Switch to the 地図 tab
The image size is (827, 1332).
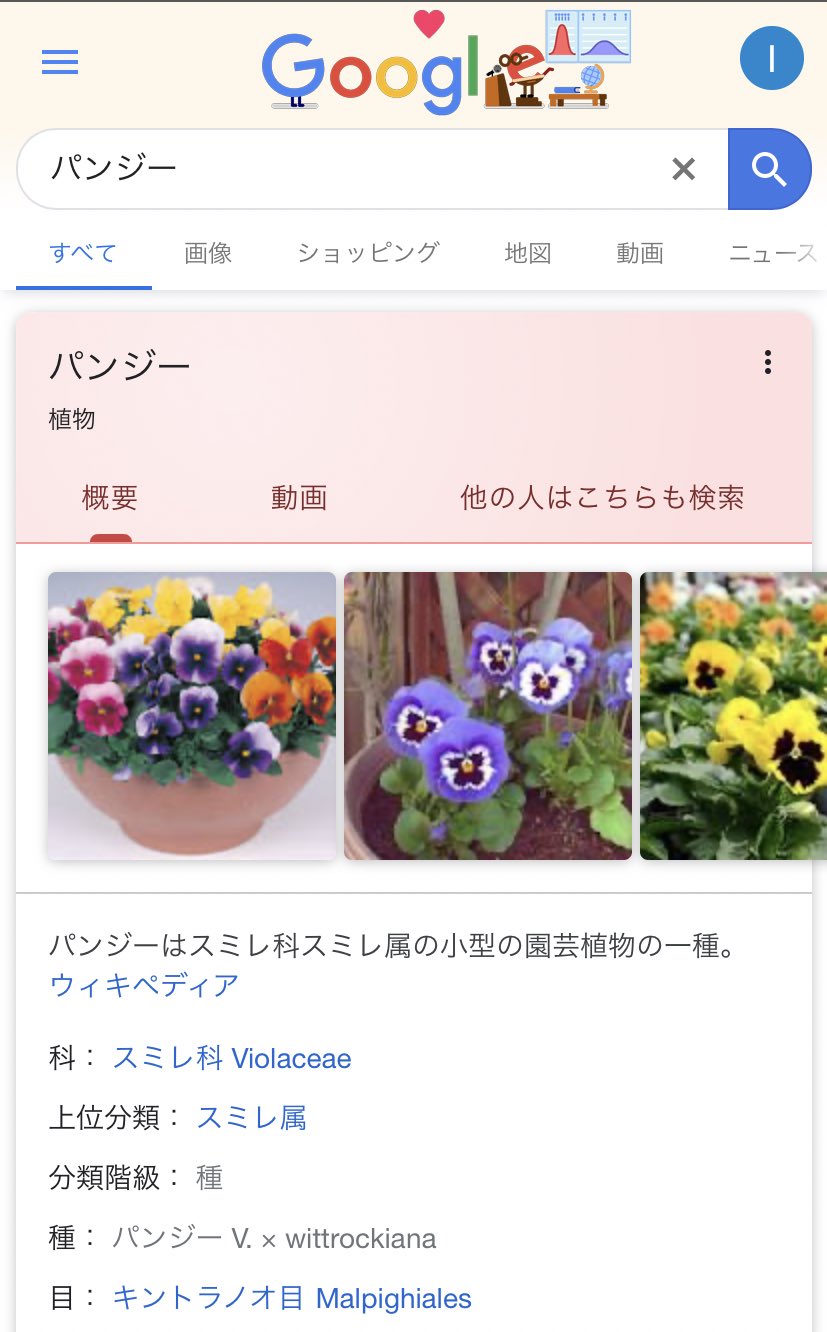pyautogui.click(x=527, y=253)
